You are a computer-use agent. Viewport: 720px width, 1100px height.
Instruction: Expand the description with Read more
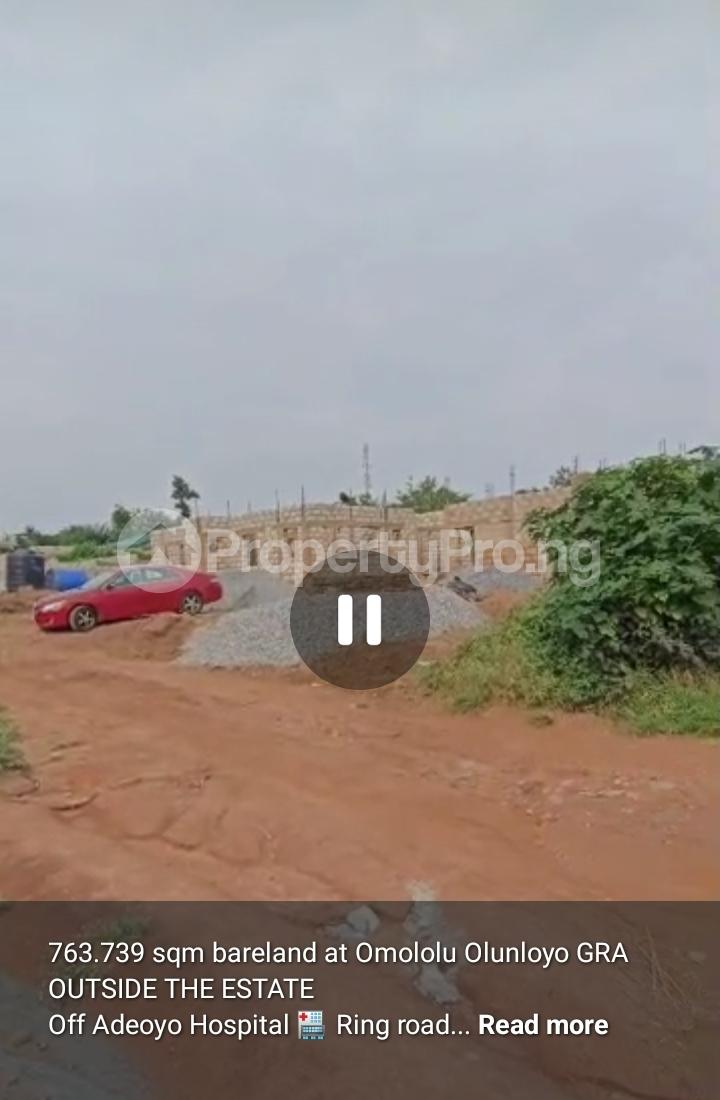pos(543,1025)
